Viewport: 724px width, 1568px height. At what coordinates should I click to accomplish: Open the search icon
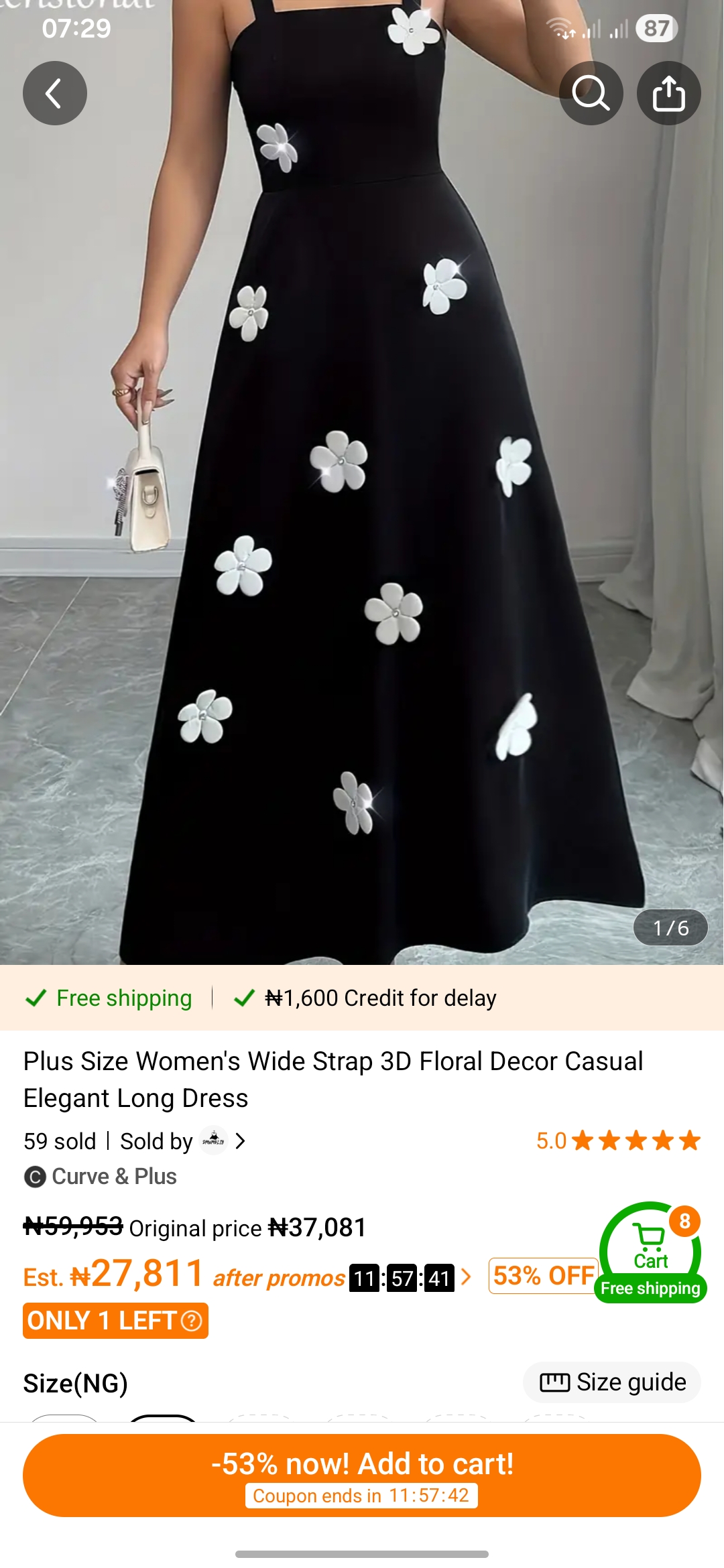(591, 93)
